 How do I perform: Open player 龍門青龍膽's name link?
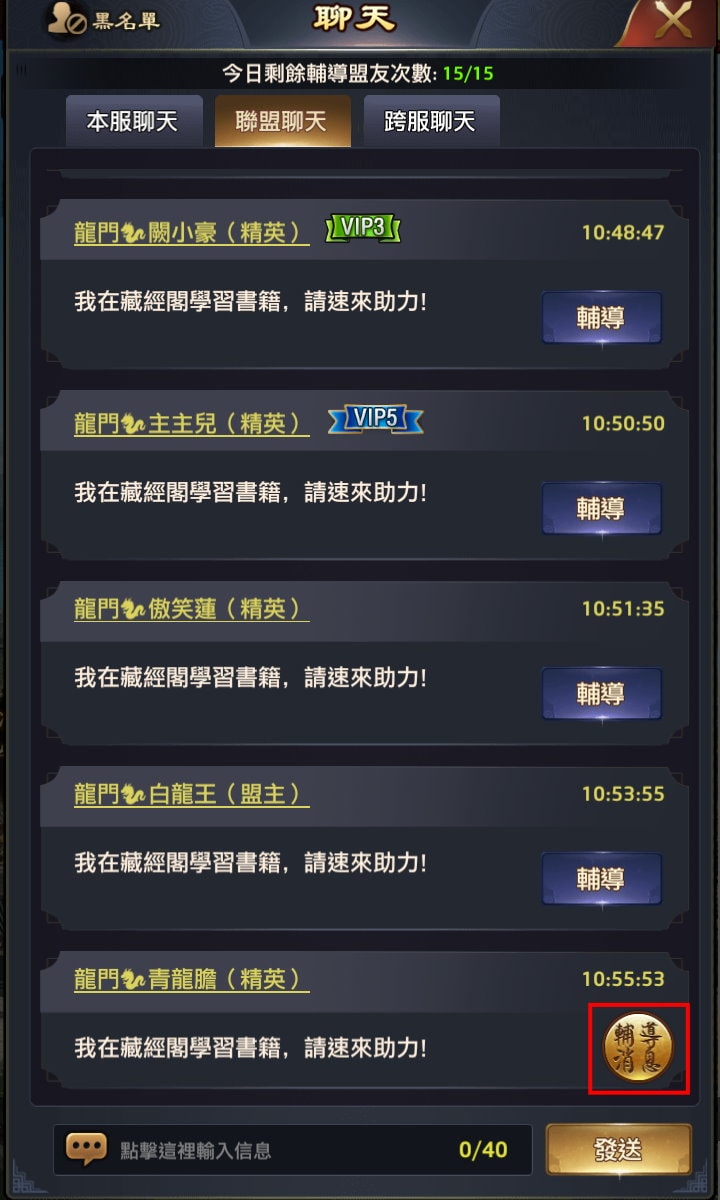click(191, 979)
